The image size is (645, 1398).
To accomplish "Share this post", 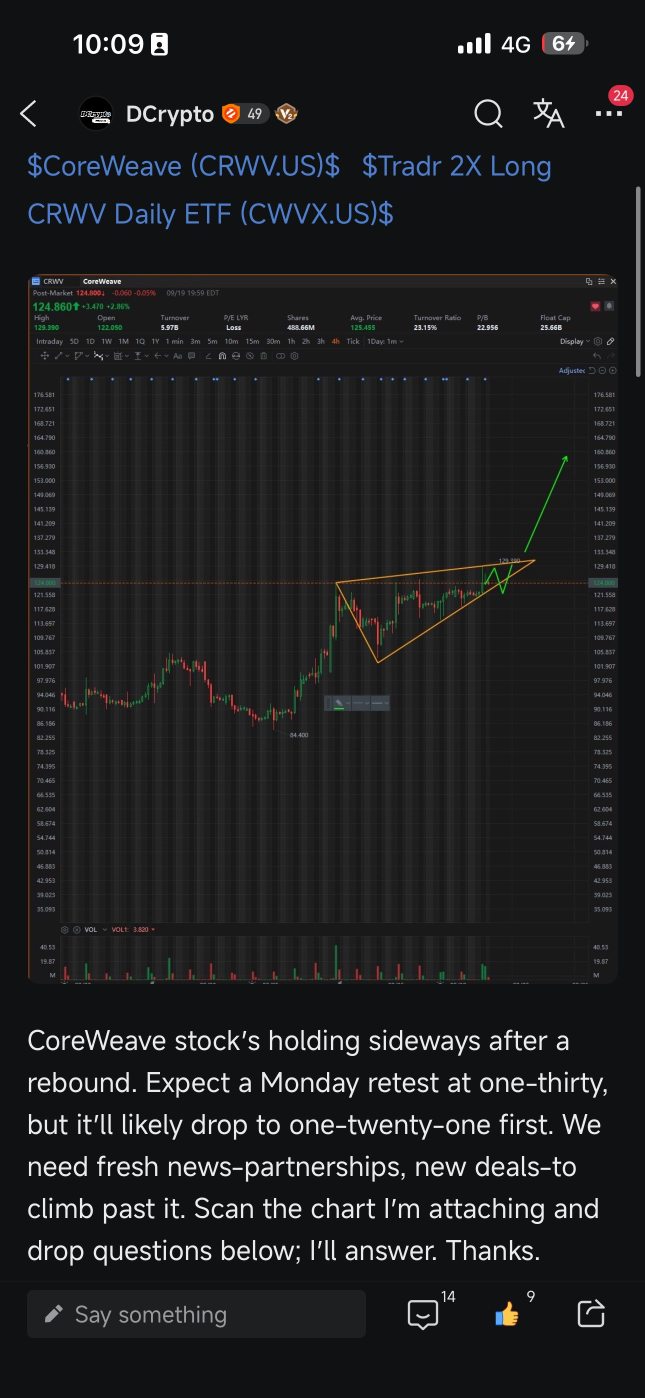I will 591,1313.
